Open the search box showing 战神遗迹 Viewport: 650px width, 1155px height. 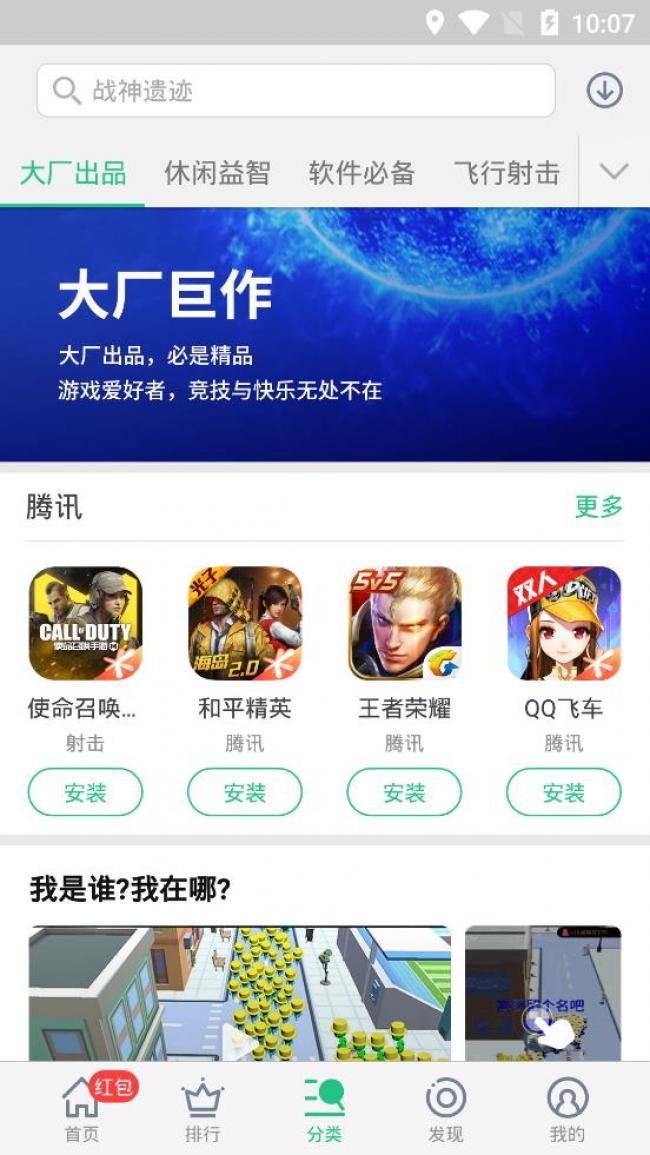pos(295,91)
